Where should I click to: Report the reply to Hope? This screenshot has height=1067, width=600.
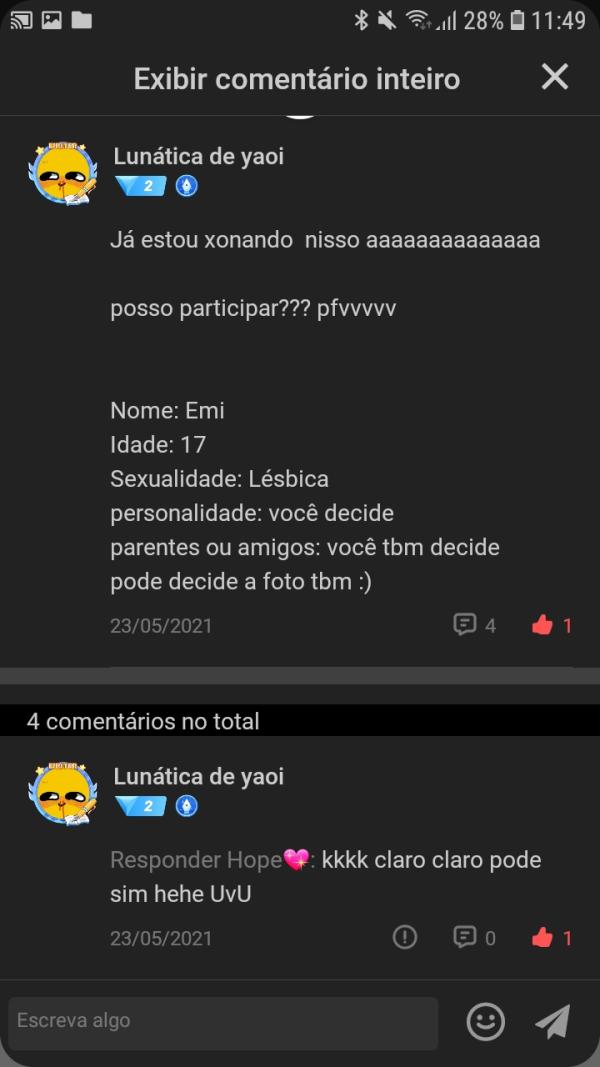pyautogui.click(x=404, y=937)
